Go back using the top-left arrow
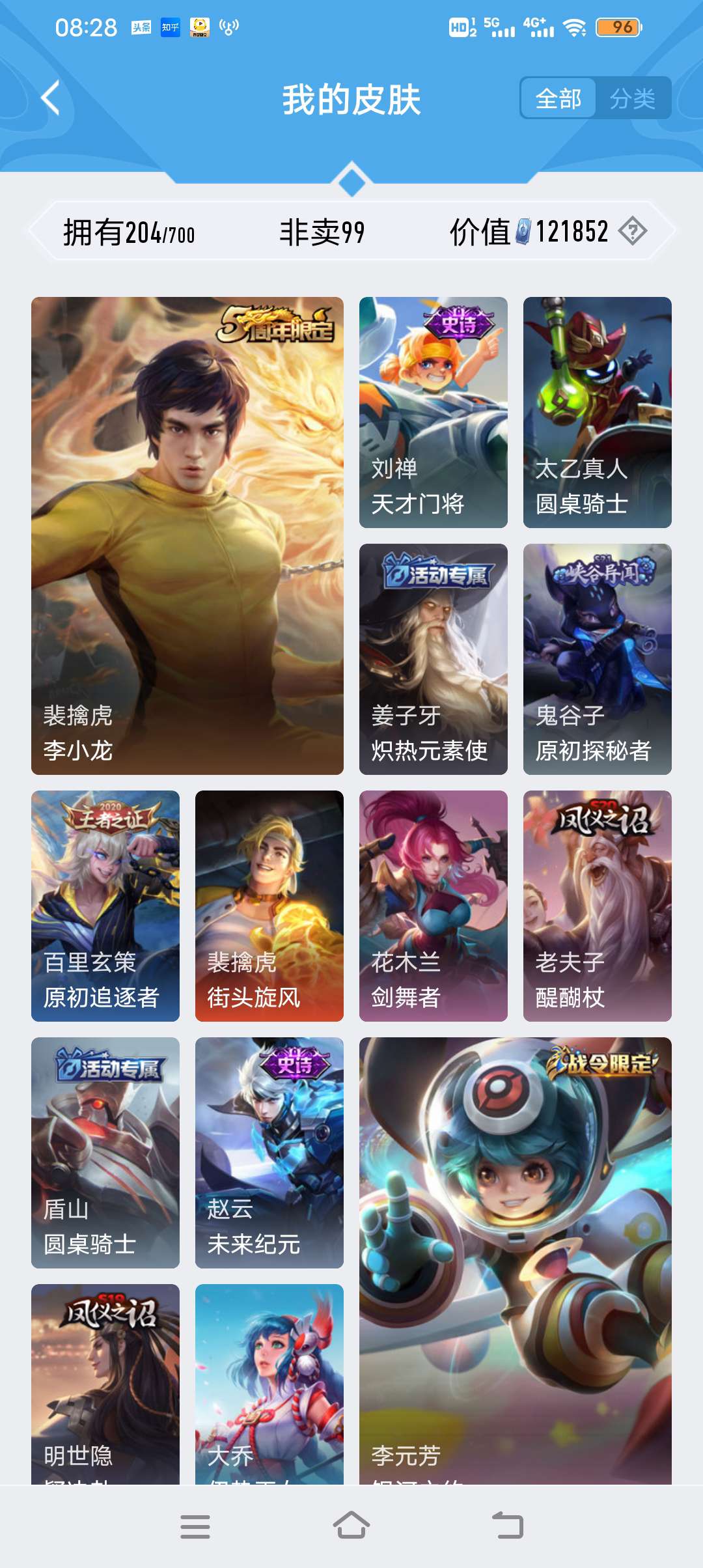The image size is (703, 1568). coord(51,98)
